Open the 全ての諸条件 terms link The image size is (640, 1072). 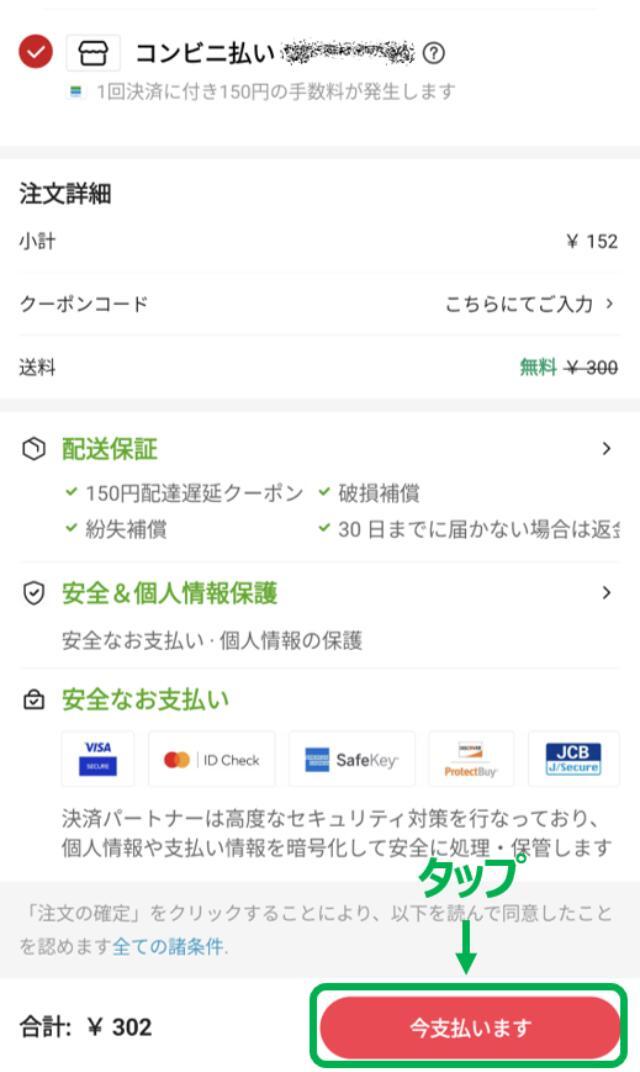(x=168, y=946)
